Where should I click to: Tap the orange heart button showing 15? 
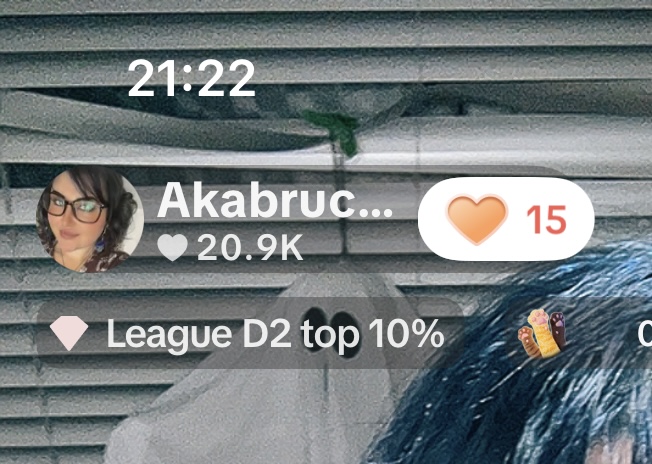505,219
